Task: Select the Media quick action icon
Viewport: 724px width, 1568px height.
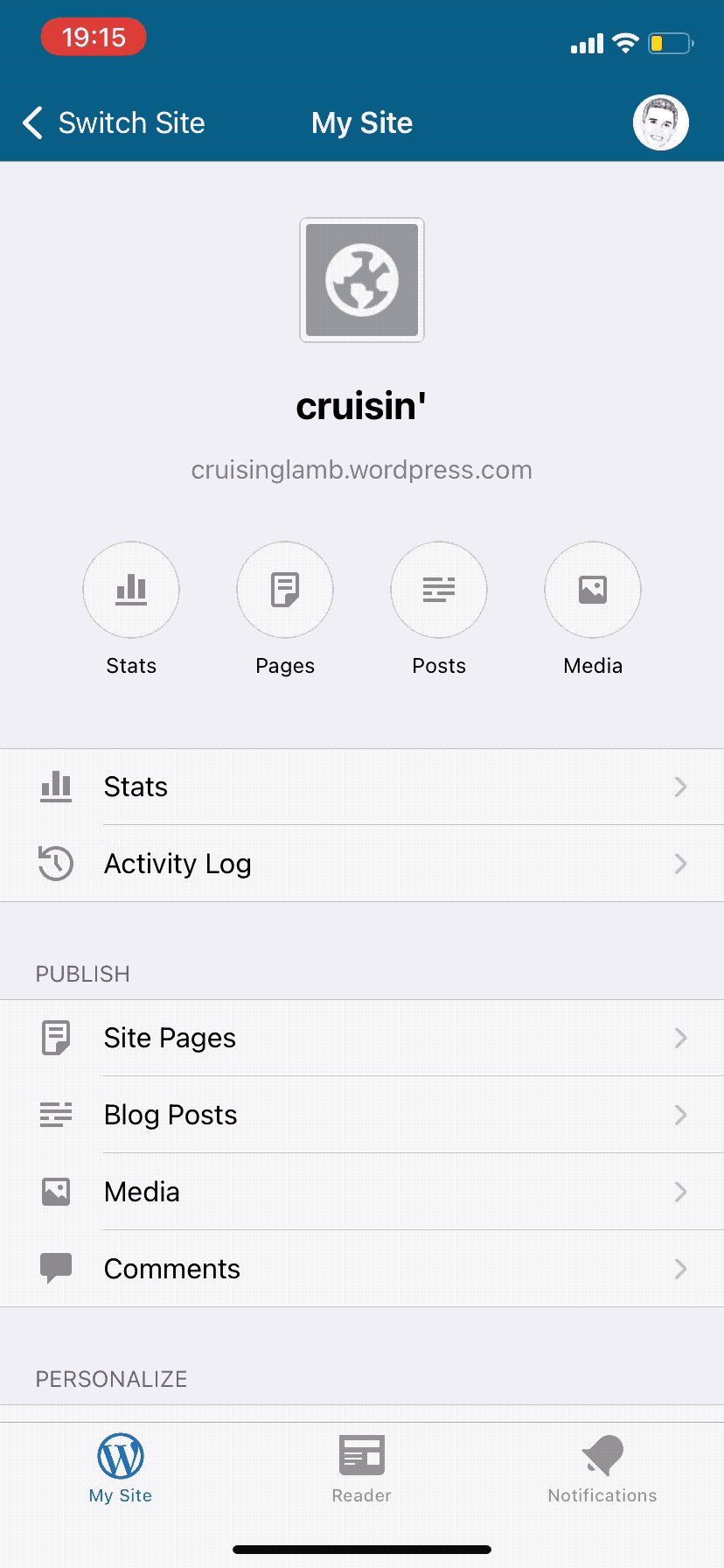Action: 593,590
